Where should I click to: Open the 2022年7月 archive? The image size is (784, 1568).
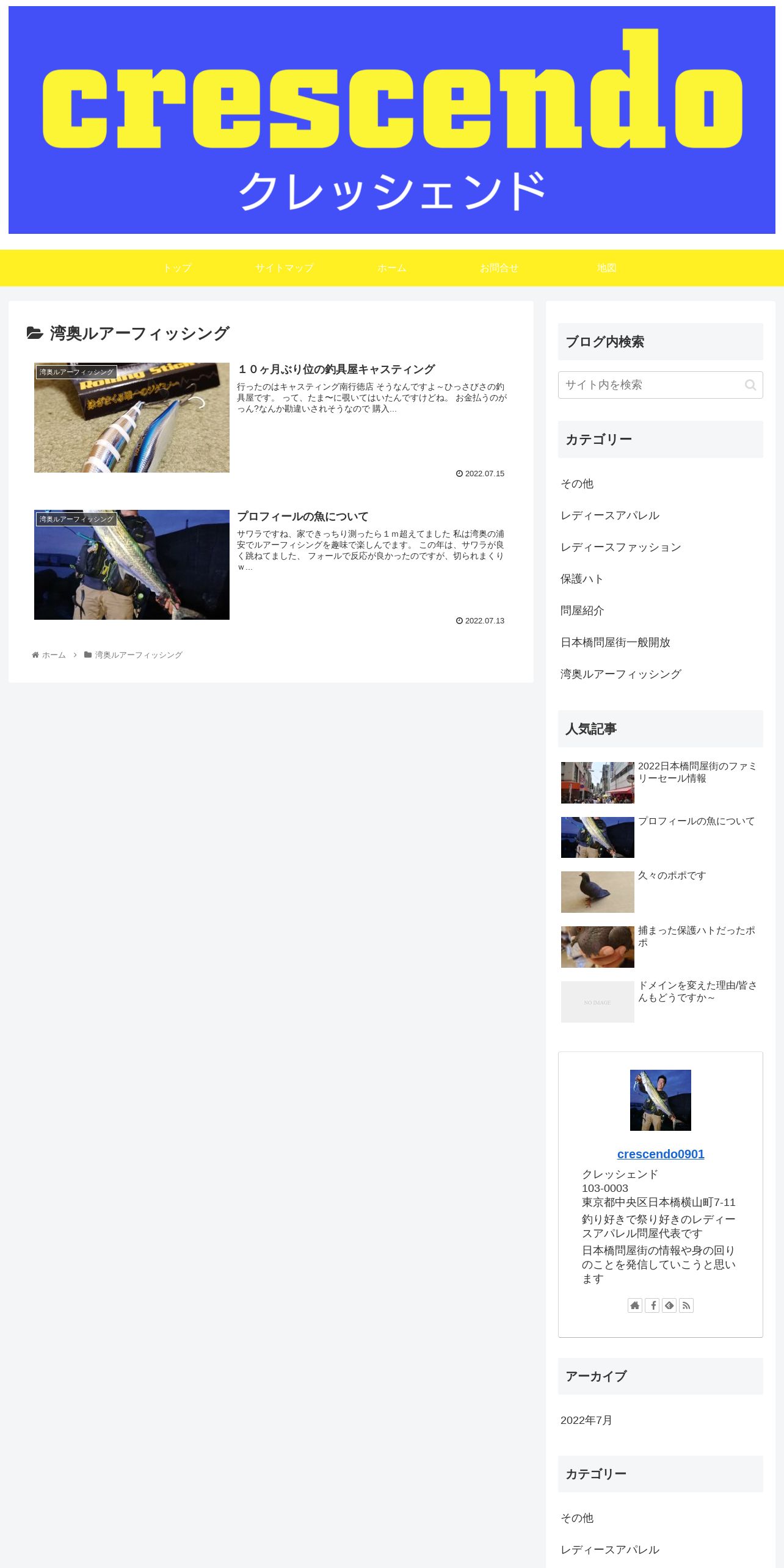[x=586, y=1420]
